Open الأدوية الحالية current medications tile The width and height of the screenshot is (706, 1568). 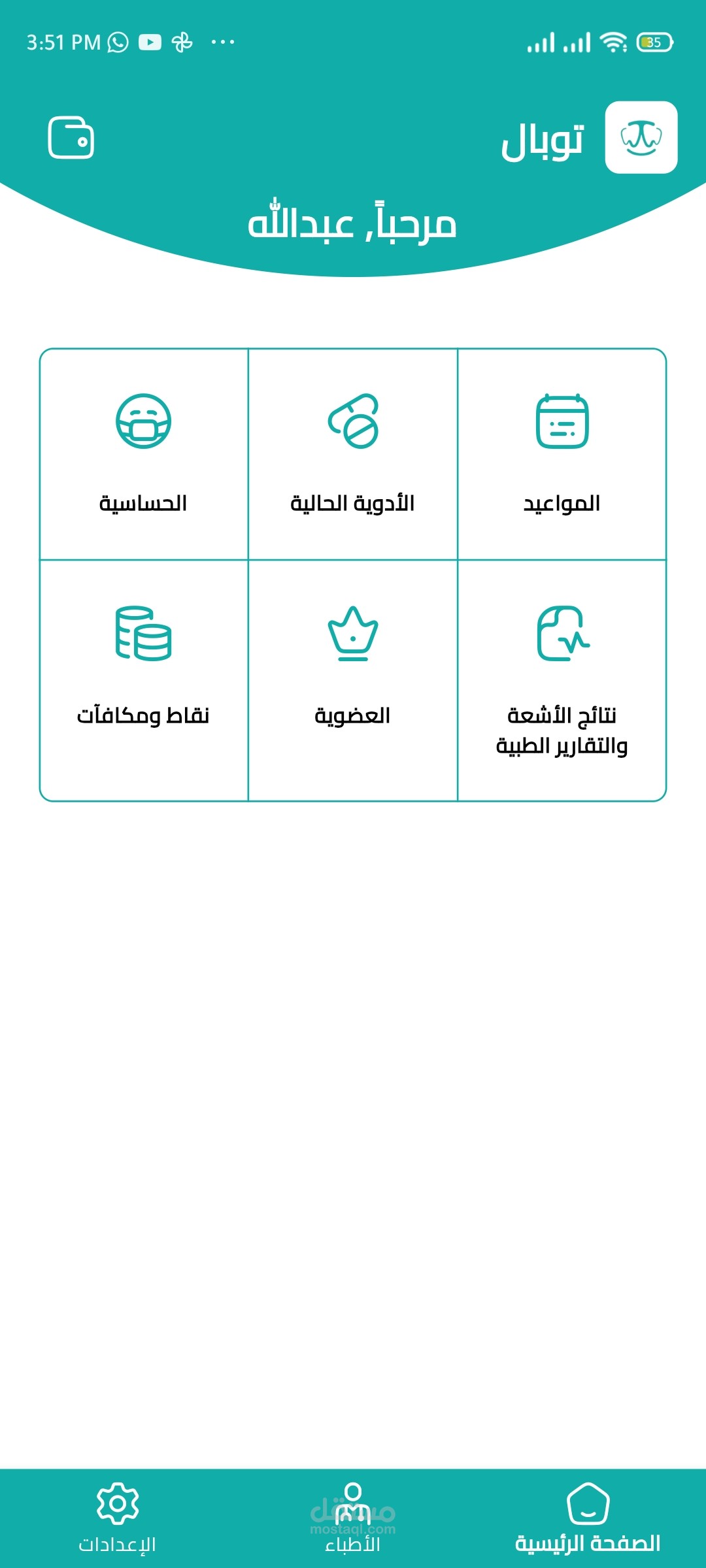coord(353,454)
